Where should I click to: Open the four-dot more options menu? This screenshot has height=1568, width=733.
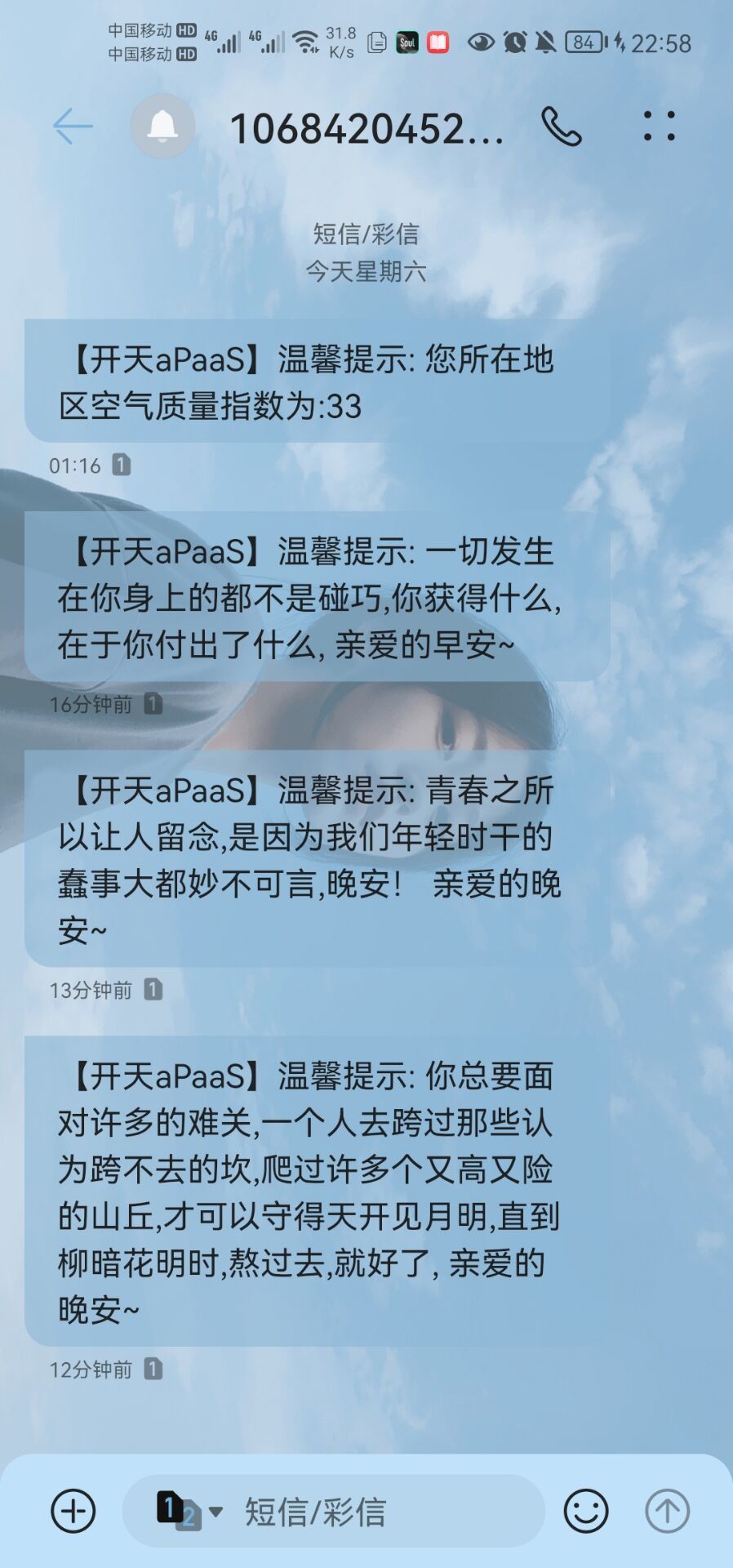(x=660, y=127)
